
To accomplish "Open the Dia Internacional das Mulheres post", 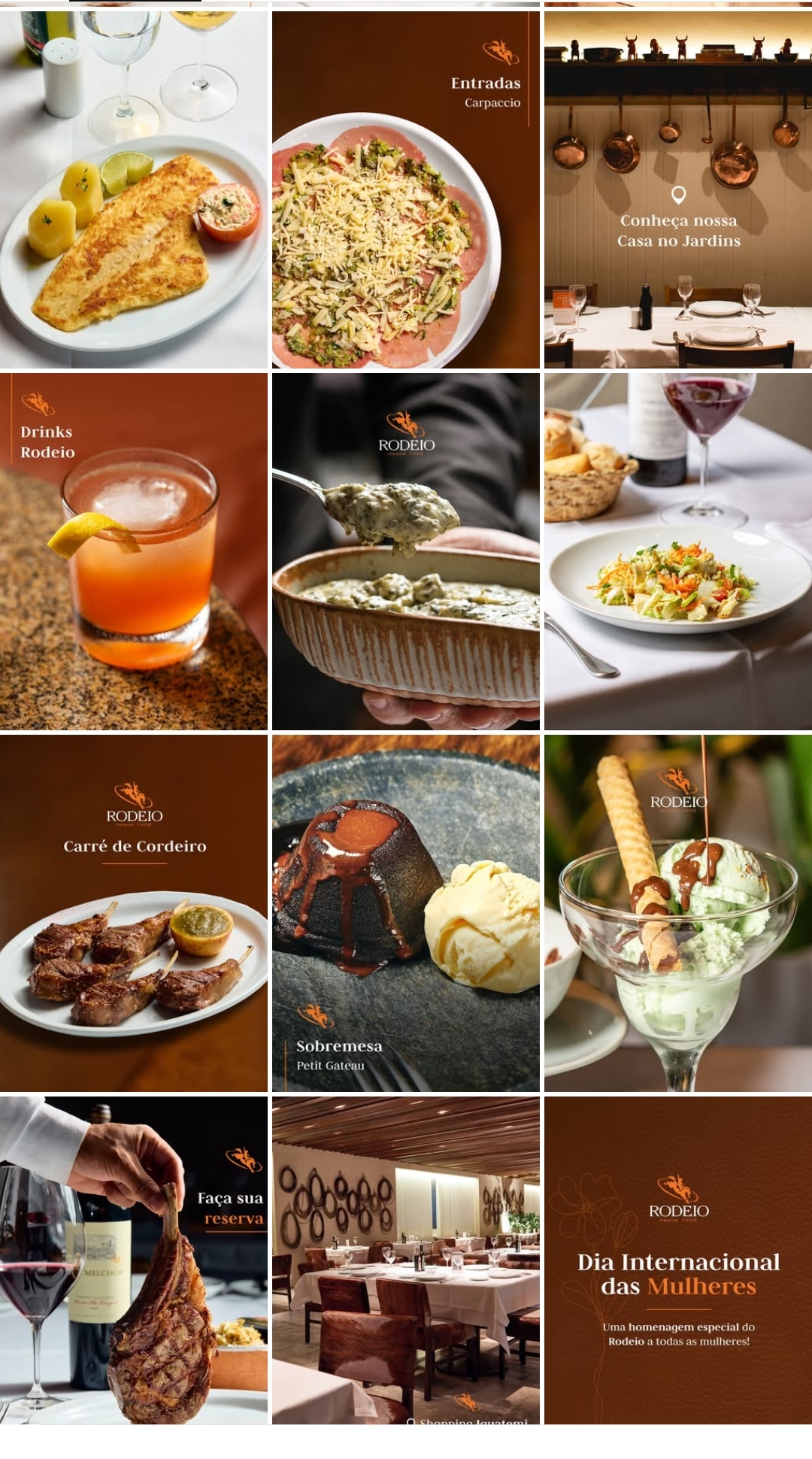I will click(678, 1260).
